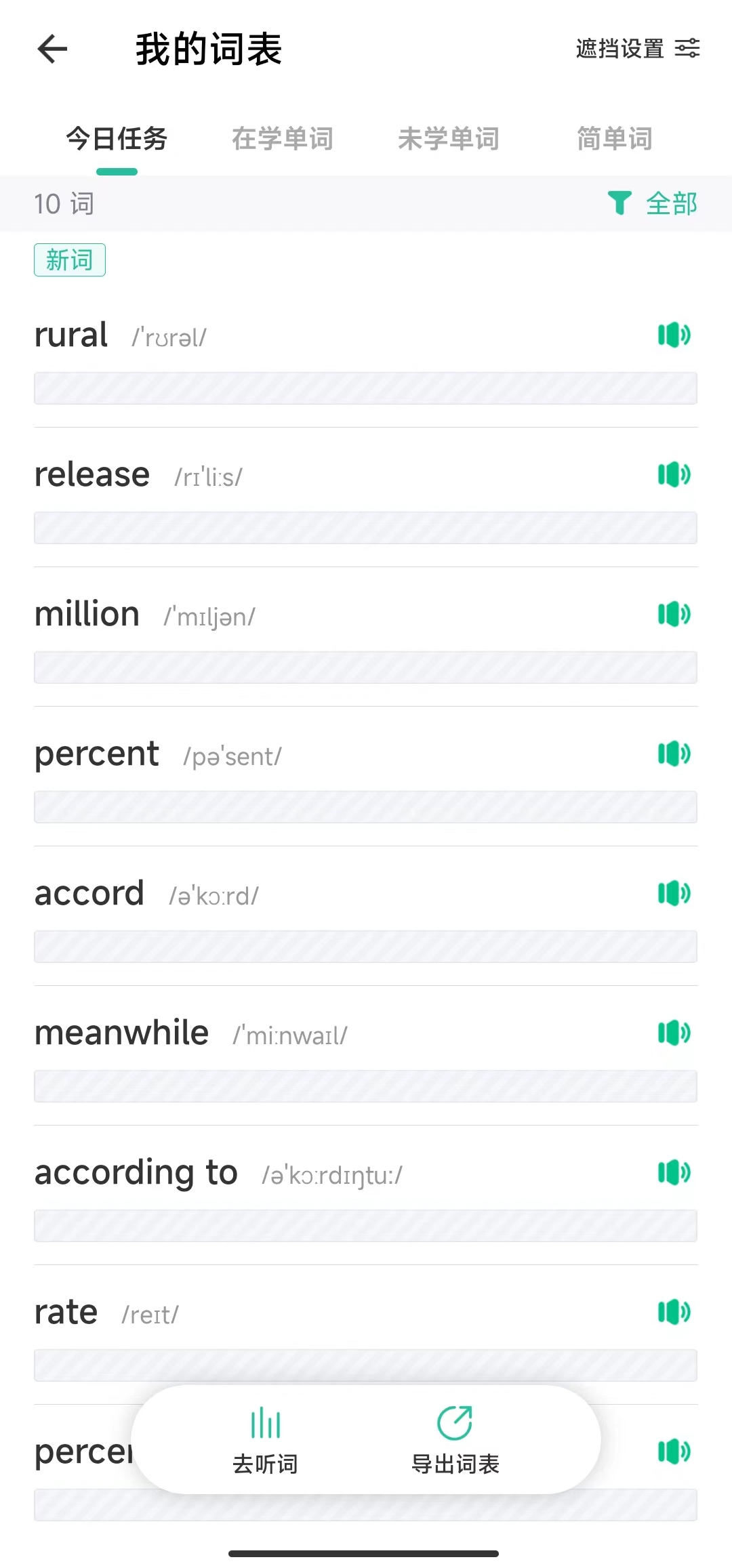Reveal the hidden definition of accord

(365, 947)
